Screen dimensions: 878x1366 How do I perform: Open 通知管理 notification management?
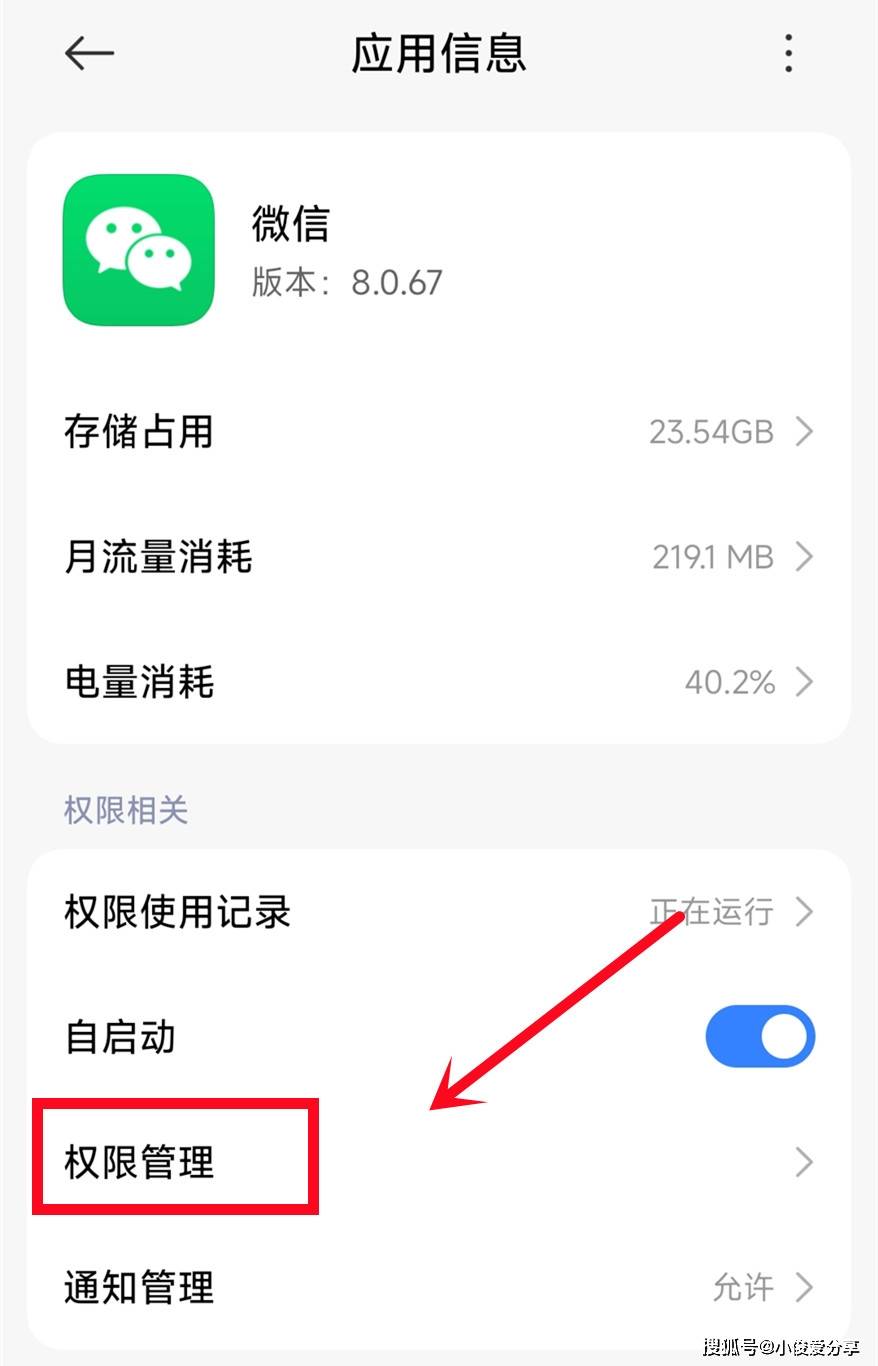pos(438,1286)
